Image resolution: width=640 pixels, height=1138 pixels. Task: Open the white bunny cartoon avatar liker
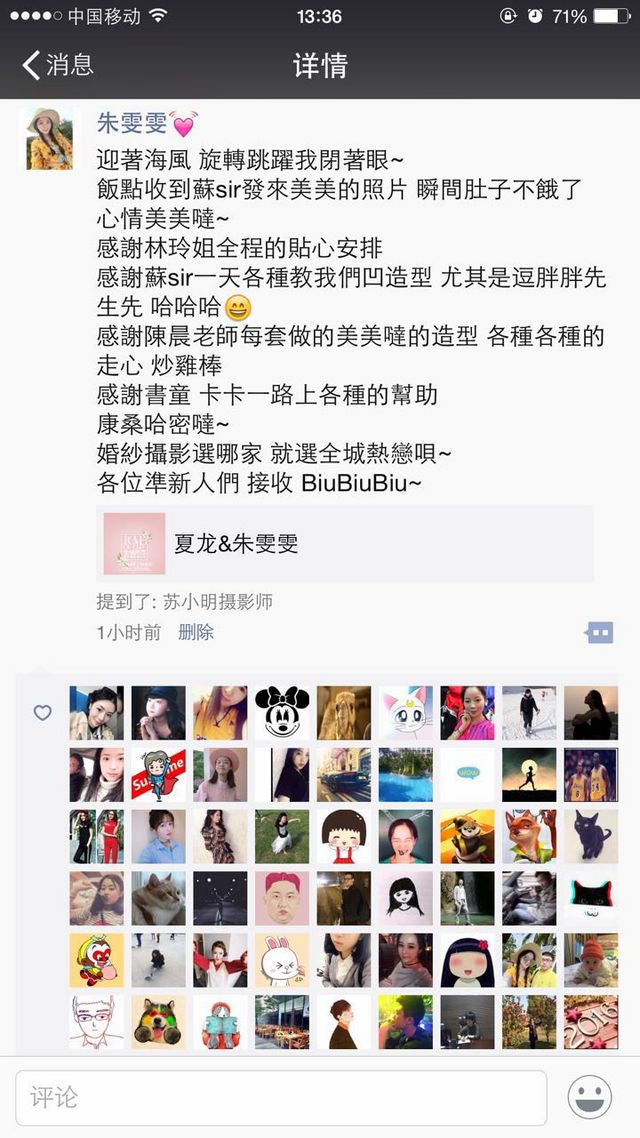[x=282, y=960]
